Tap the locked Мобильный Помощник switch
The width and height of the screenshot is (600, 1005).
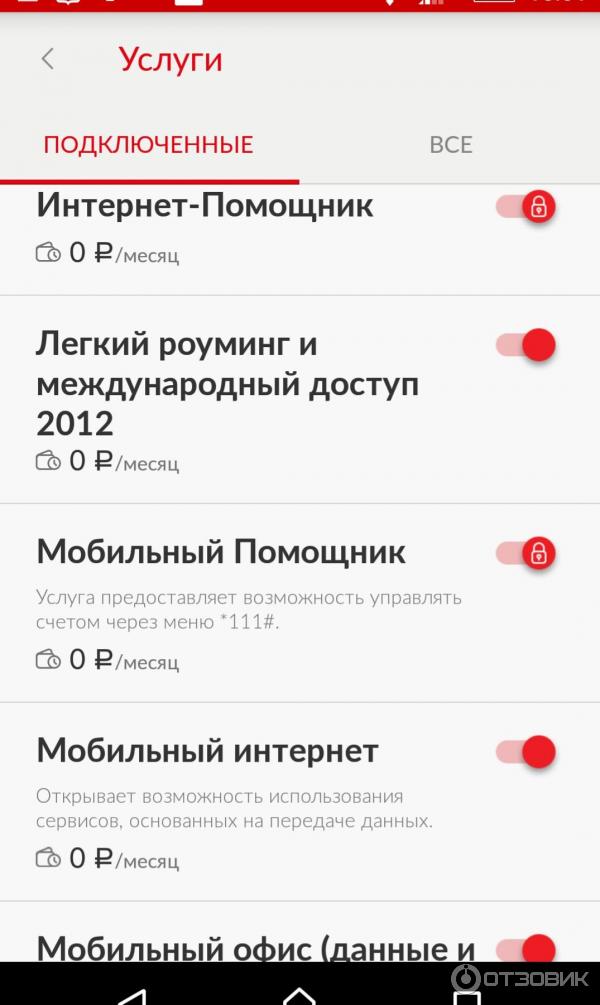(x=526, y=553)
